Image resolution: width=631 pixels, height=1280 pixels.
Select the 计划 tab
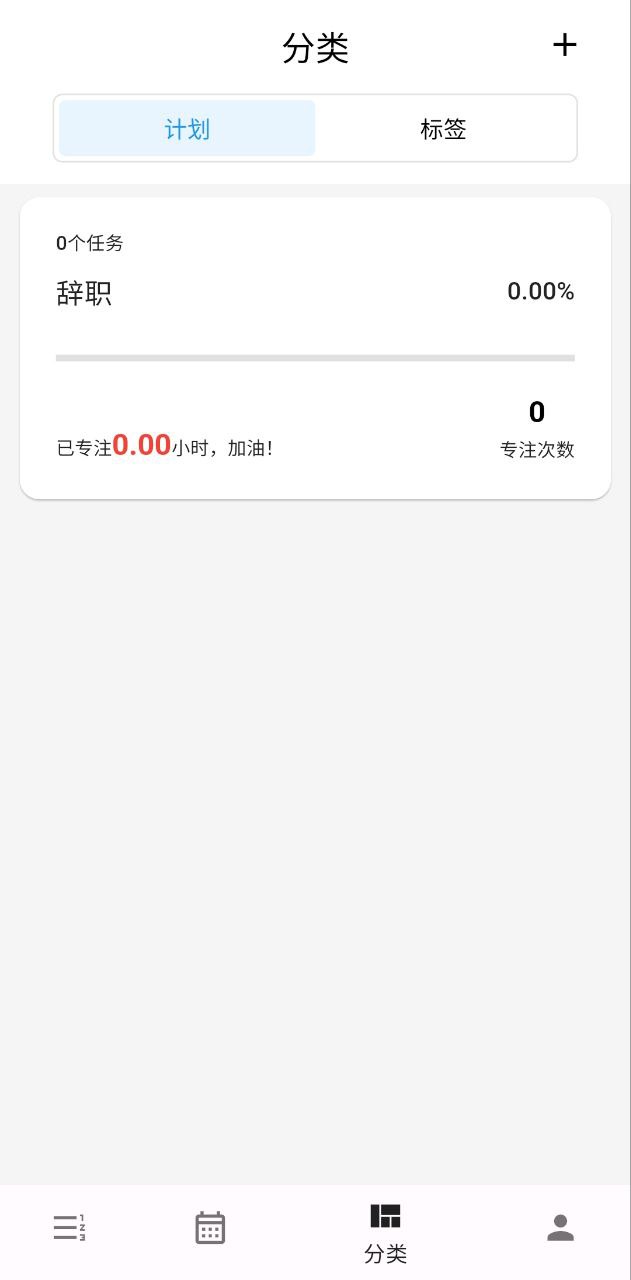tap(187, 129)
